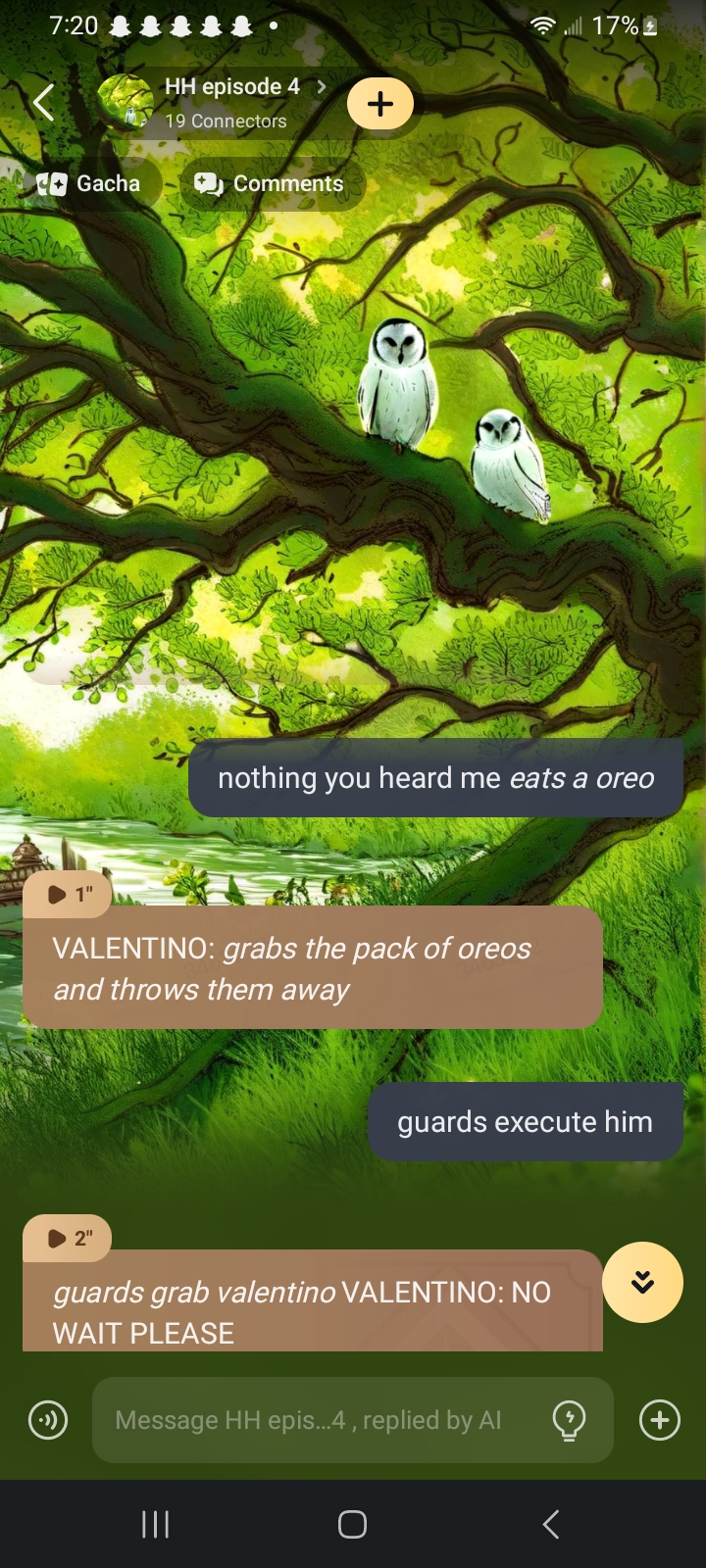Image resolution: width=706 pixels, height=1568 pixels.
Task: Play the 2" voice clip of guards message
Action: point(68,1238)
